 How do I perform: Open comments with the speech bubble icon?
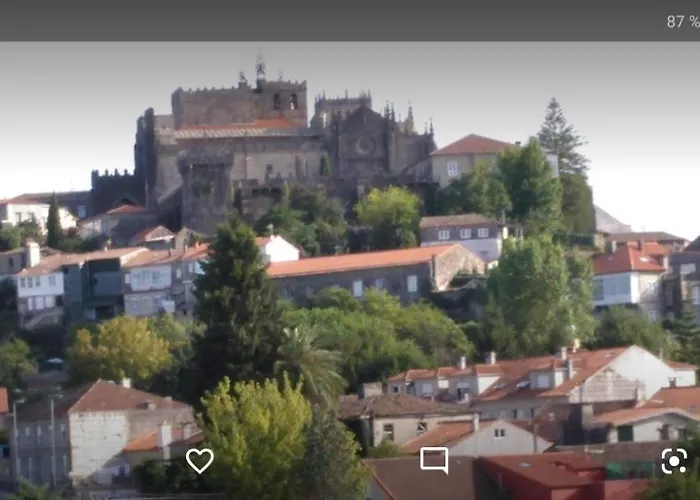[x=434, y=460]
